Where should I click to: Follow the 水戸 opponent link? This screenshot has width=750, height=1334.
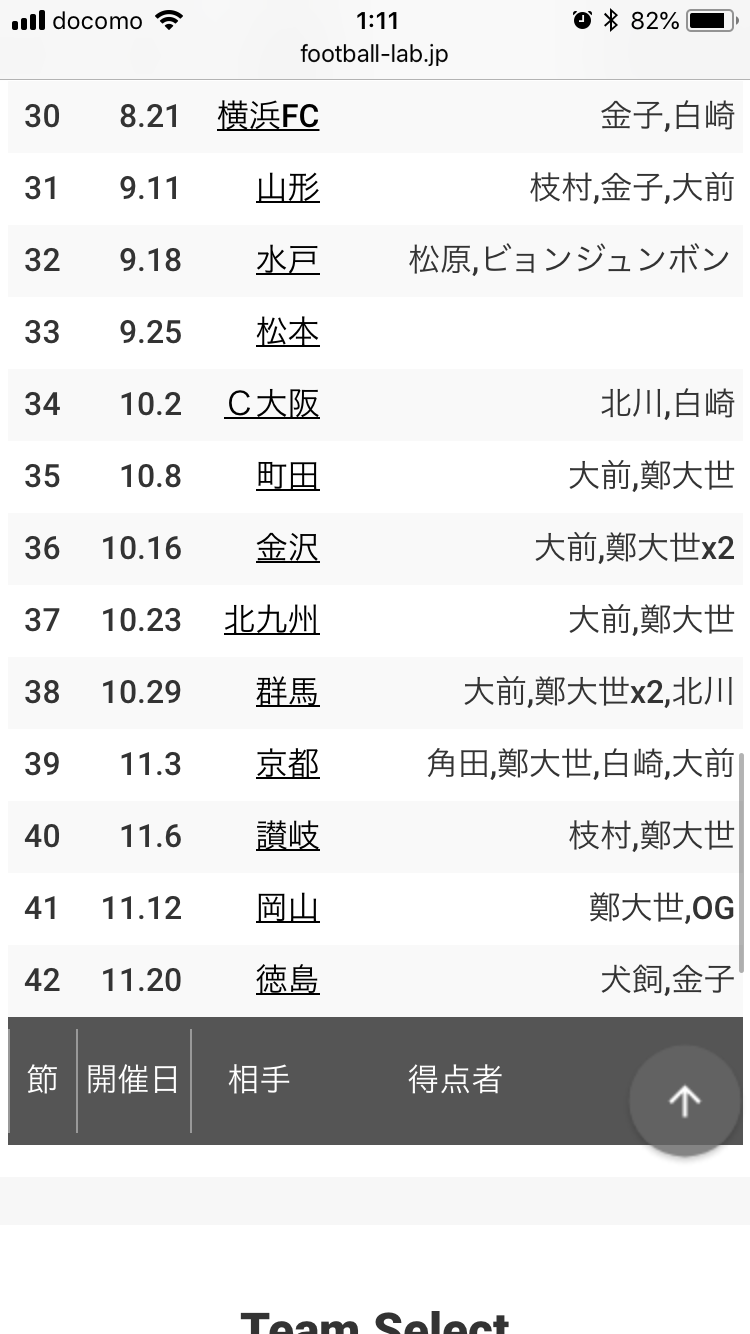pos(288,260)
